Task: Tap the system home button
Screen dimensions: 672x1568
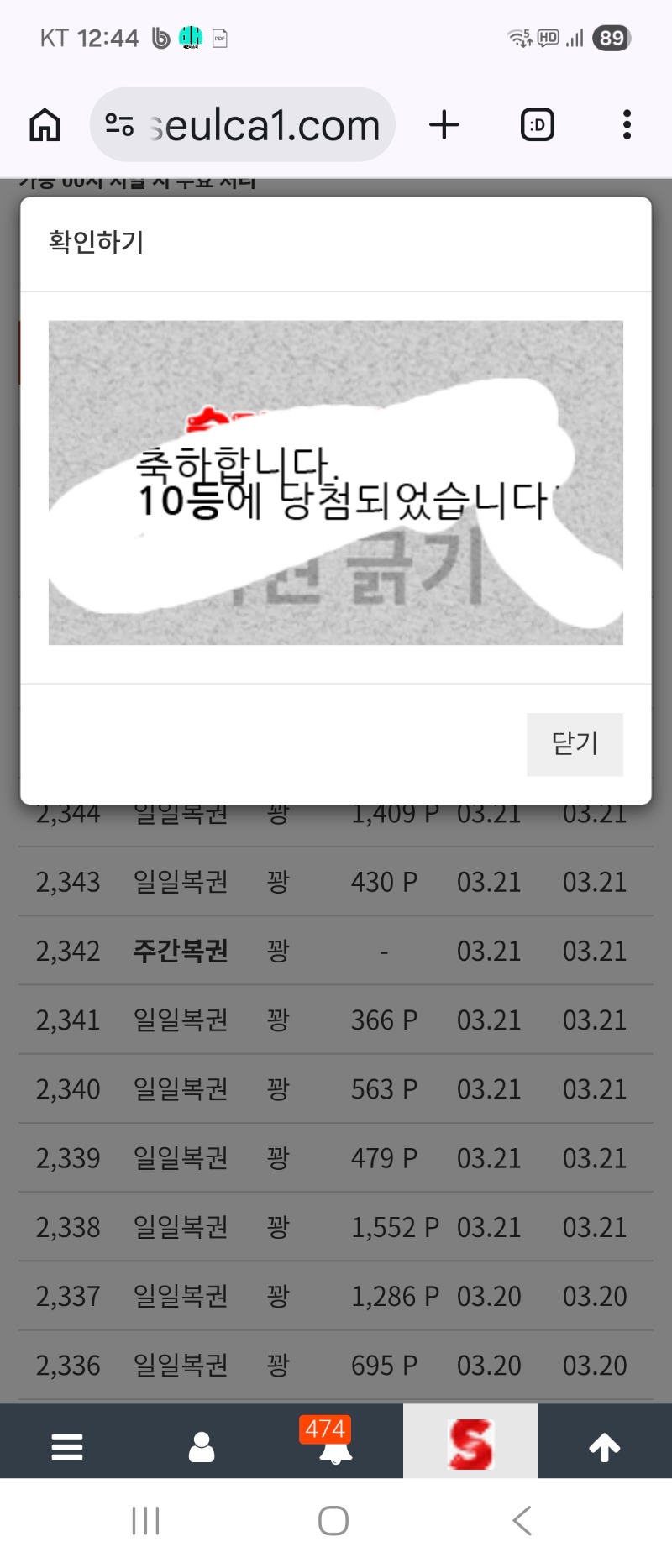Action: pos(333,1521)
